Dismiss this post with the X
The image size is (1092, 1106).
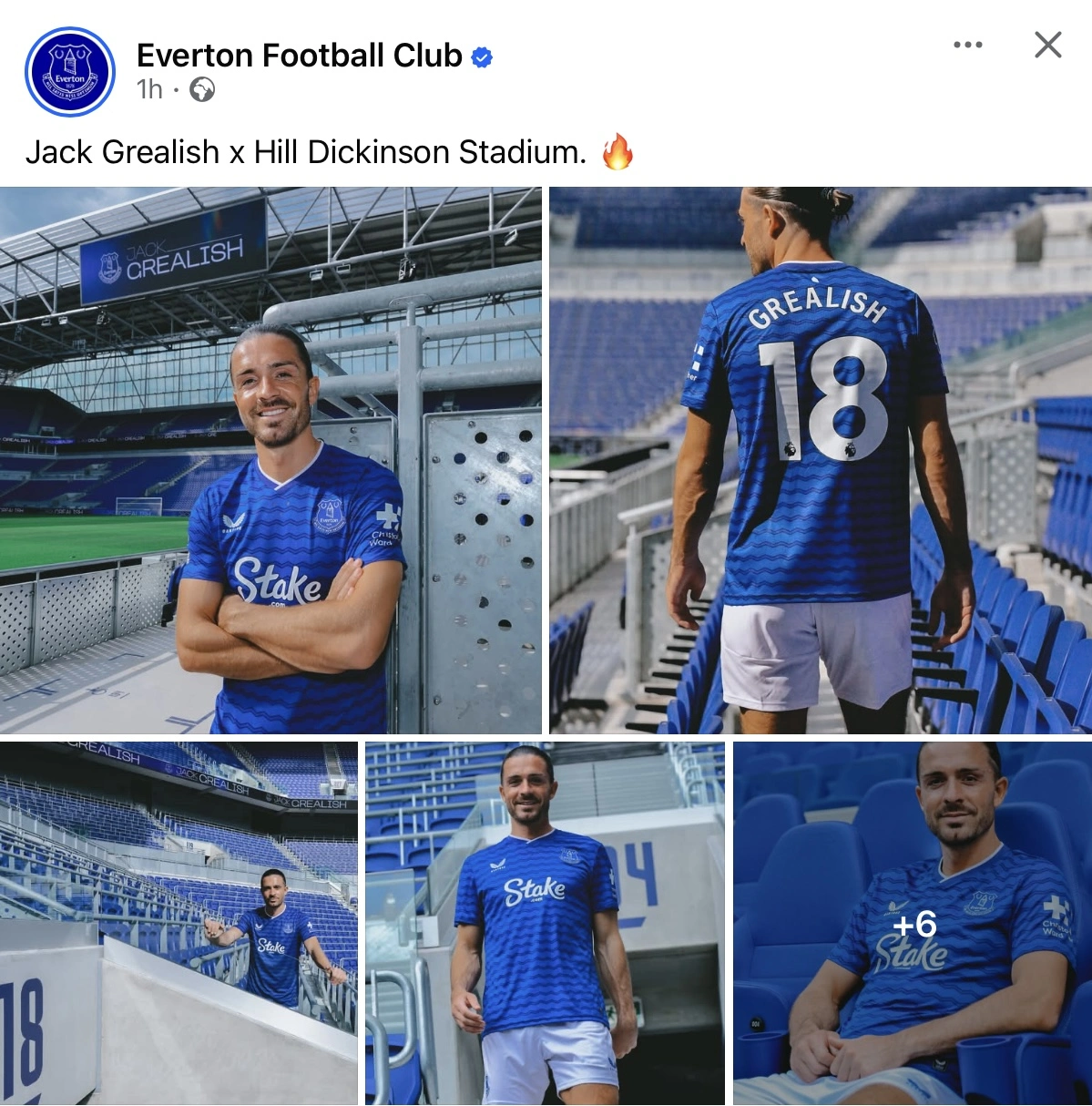point(1048,45)
